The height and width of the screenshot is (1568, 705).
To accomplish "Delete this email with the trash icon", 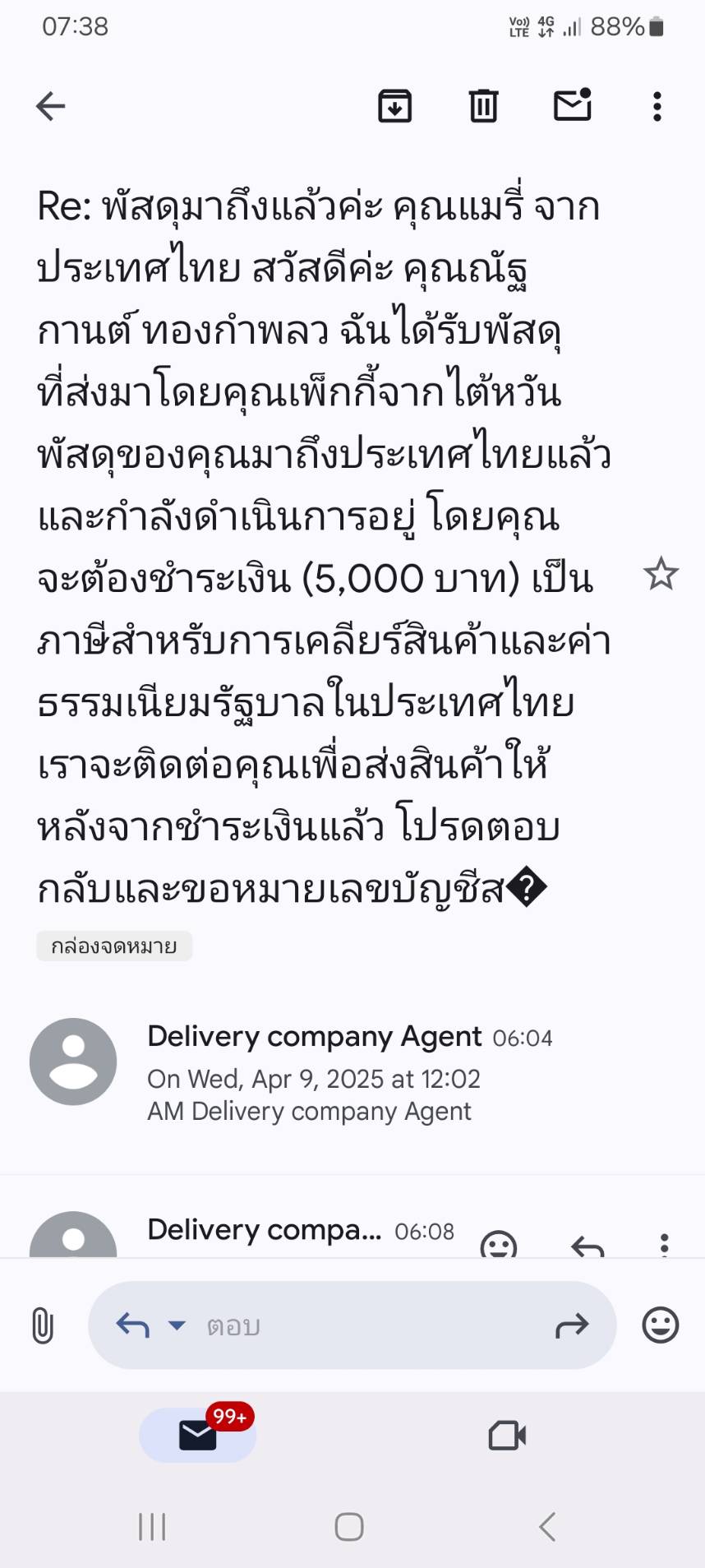I will (483, 106).
